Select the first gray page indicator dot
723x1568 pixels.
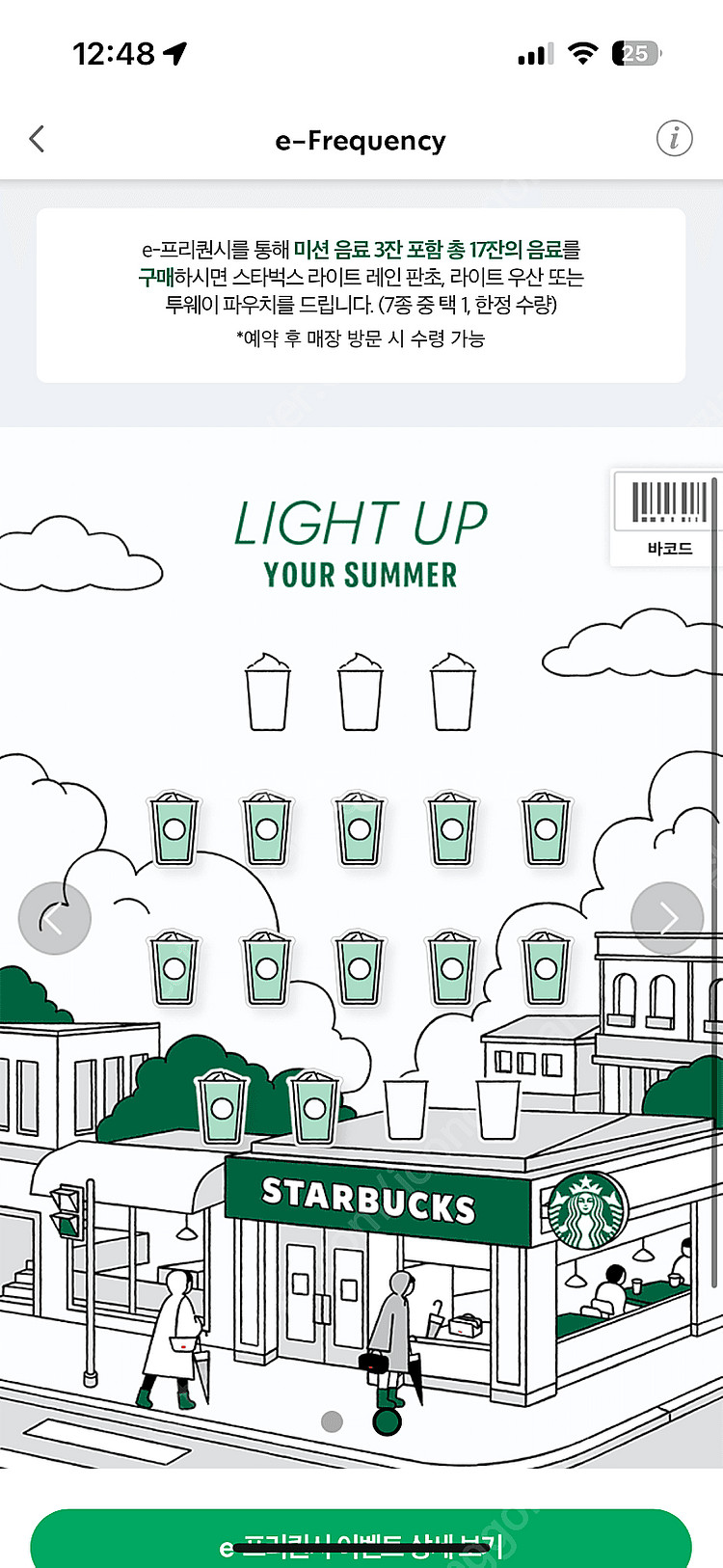tap(332, 1420)
